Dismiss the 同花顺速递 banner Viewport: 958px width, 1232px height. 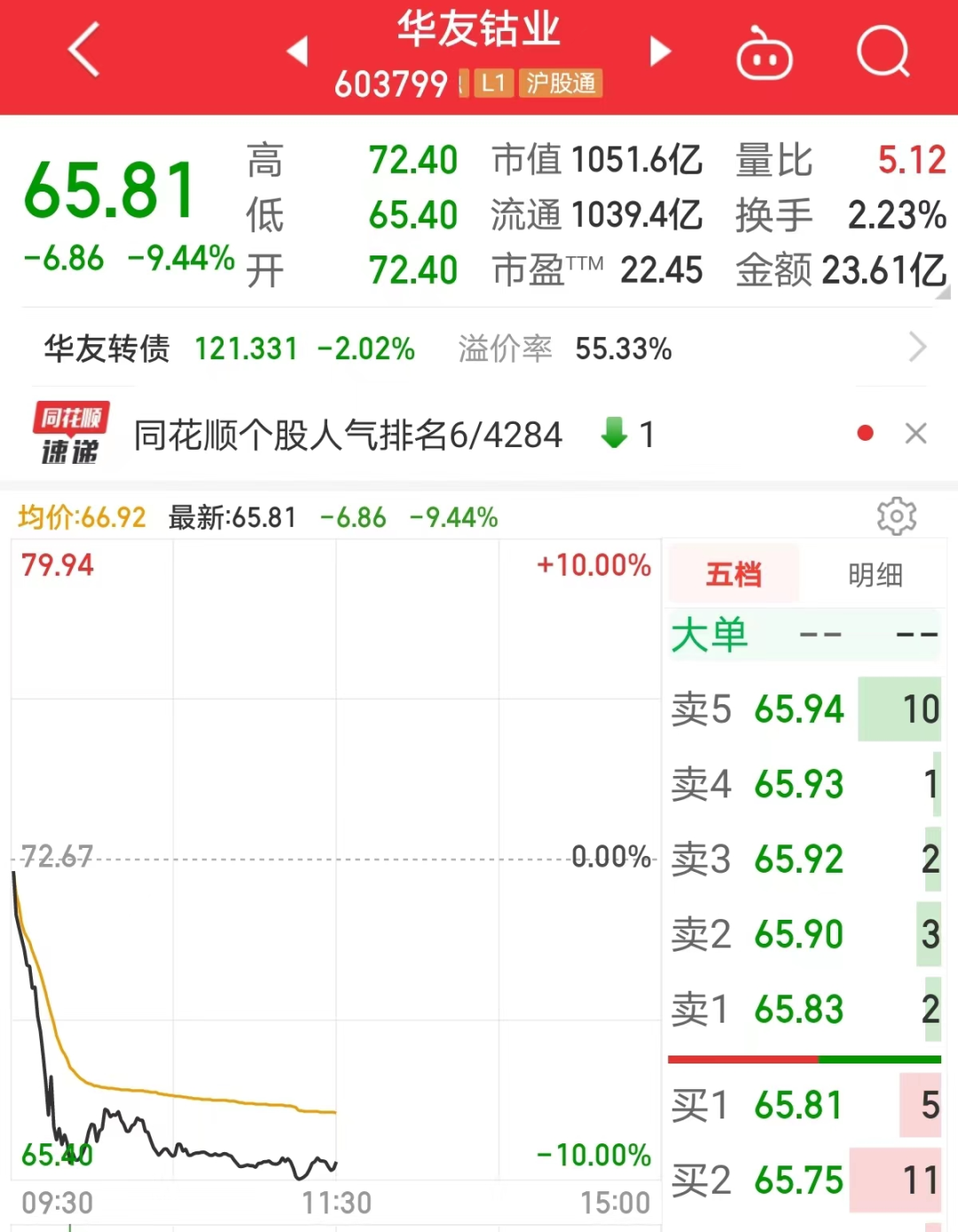915,433
